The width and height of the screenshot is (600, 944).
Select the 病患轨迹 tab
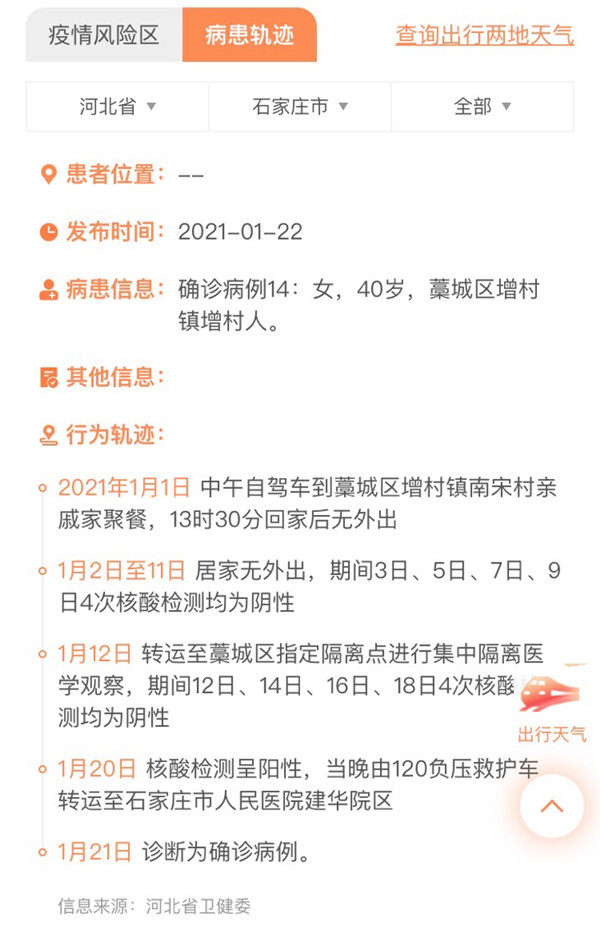(x=249, y=36)
